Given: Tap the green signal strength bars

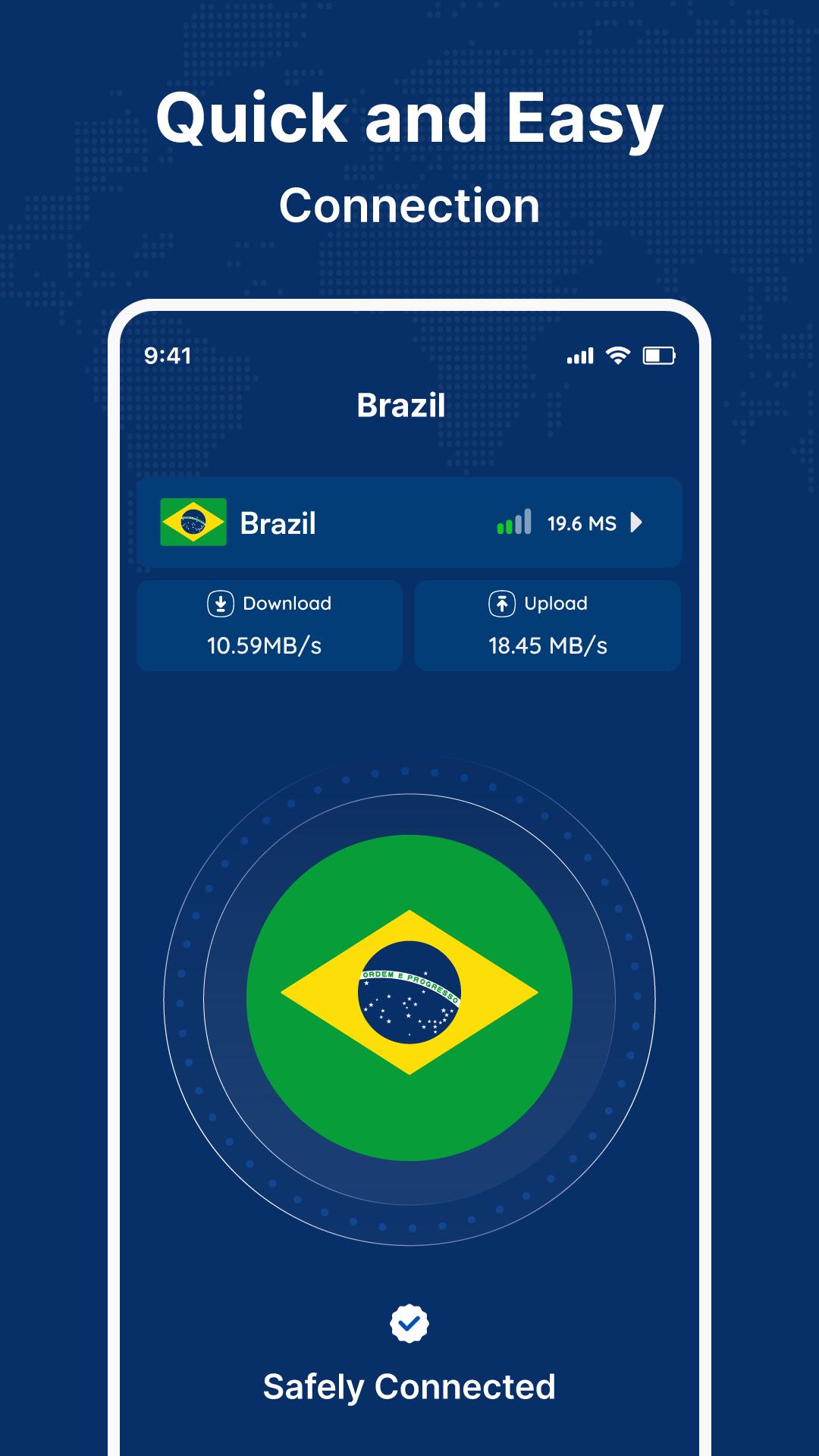Looking at the screenshot, I should (513, 523).
